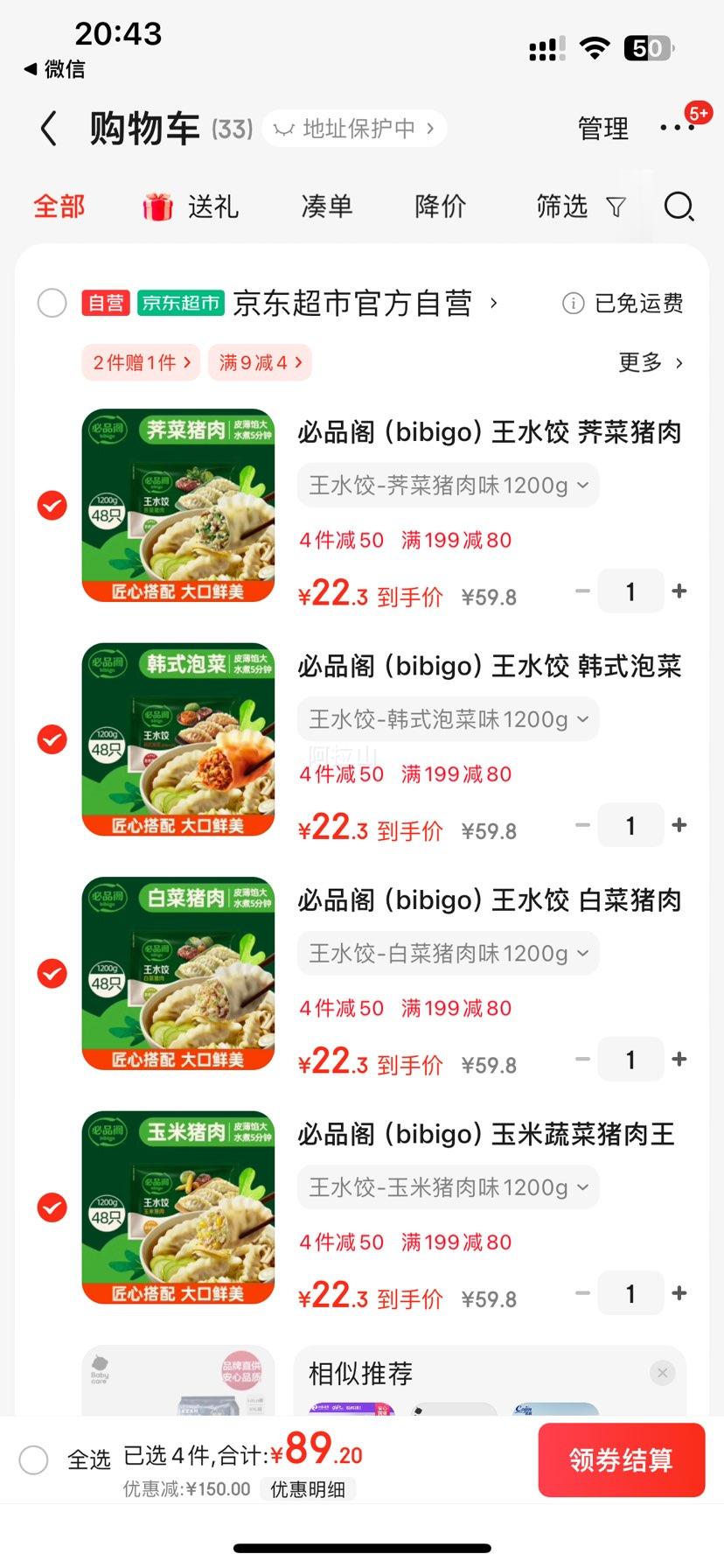Dismiss the 相似推荐 panel
The width and height of the screenshot is (724, 1568).
coord(662,1373)
